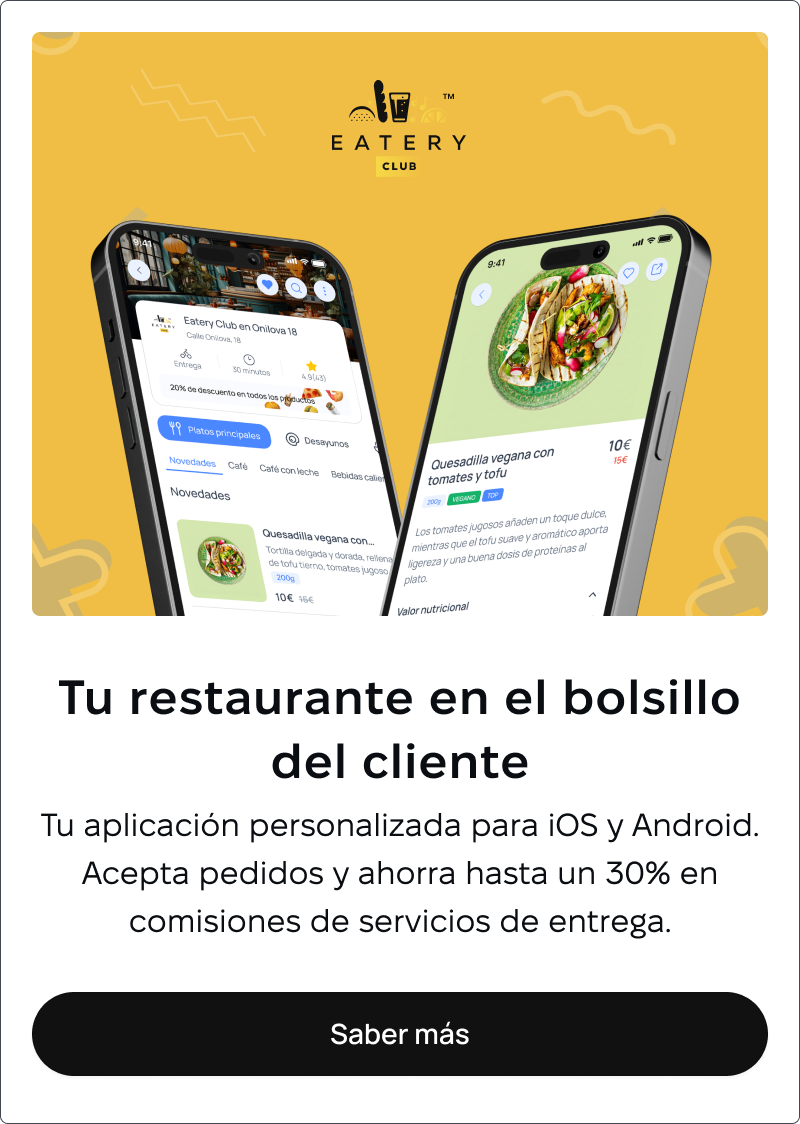
Task: Tap the Saber más button
Action: 400,1034
